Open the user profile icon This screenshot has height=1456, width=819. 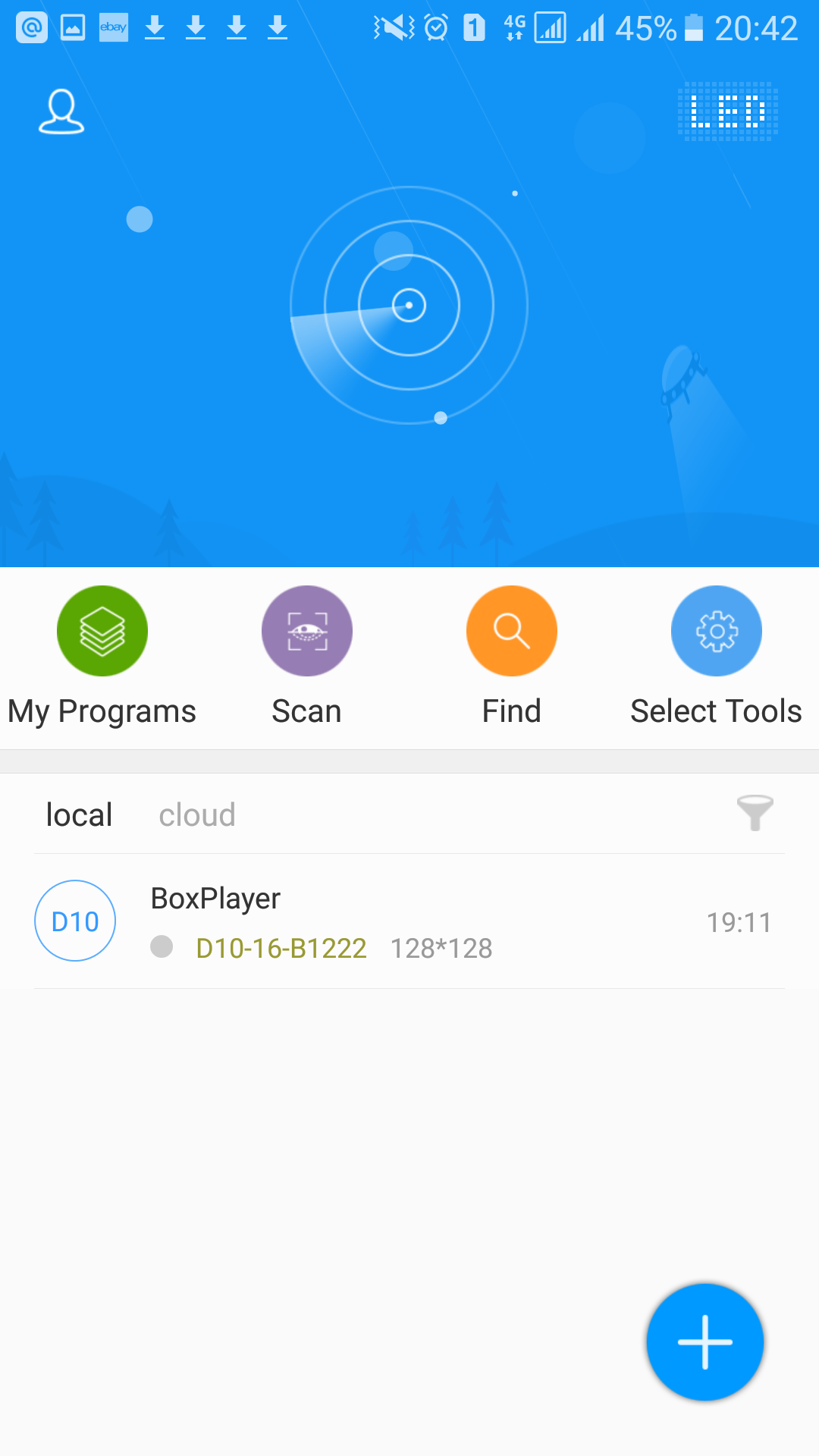point(61,112)
